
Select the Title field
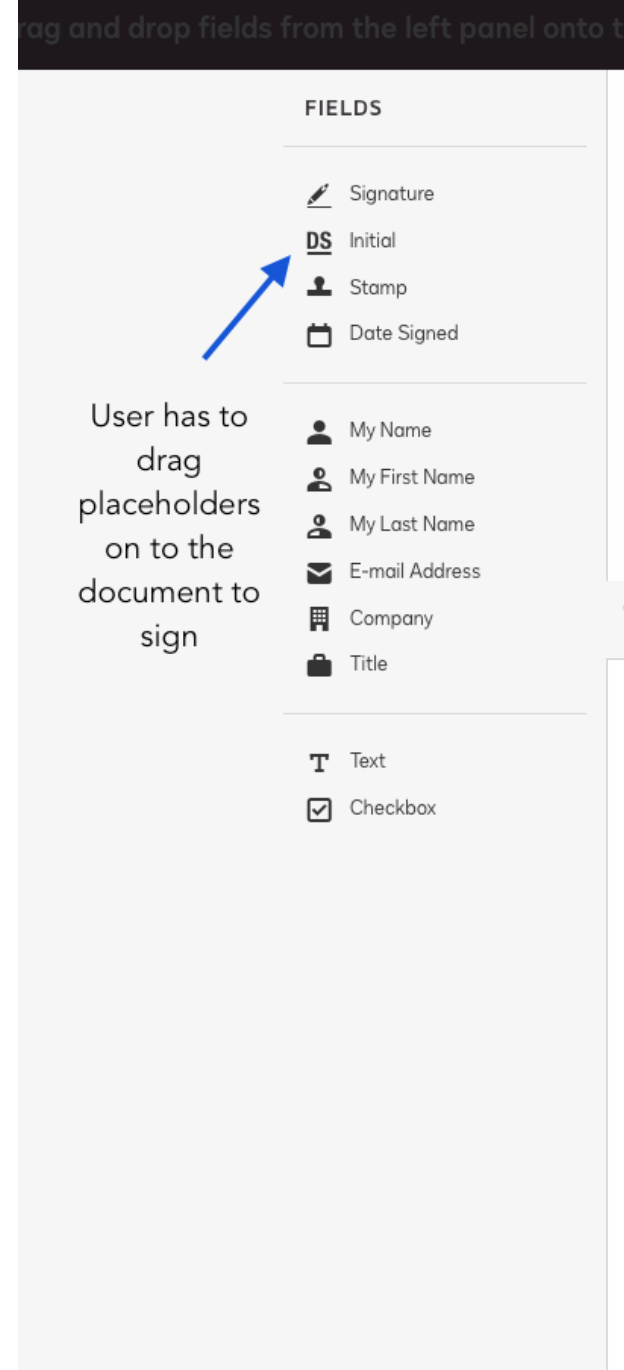[x=347, y=664]
